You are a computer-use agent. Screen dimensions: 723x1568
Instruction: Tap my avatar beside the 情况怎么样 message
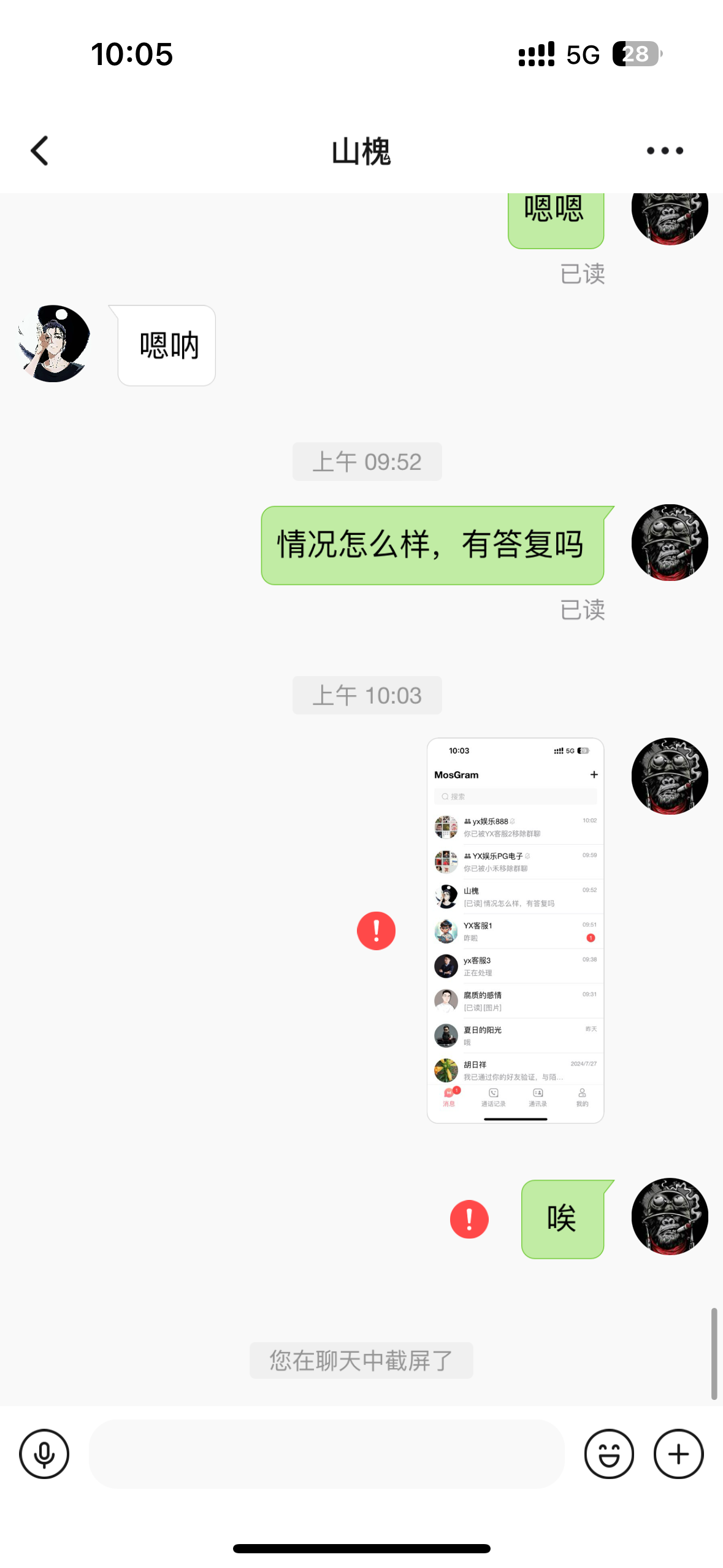click(x=670, y=543)
